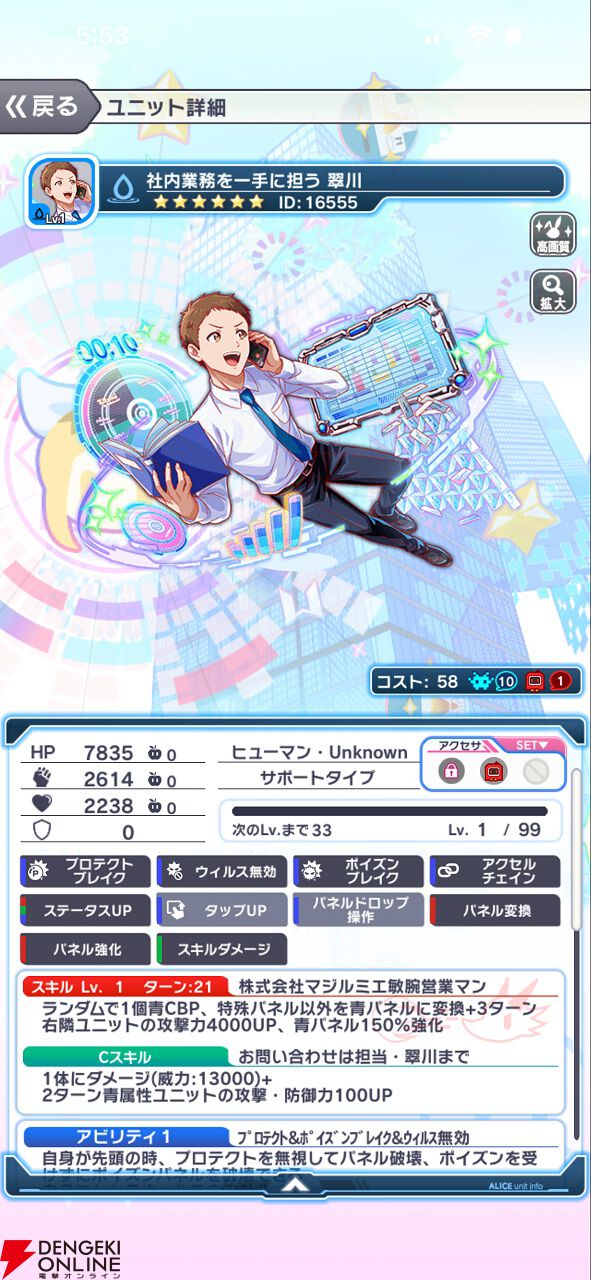
Task: Enlarge the artwork with 拡大
Action: point(552,291)
